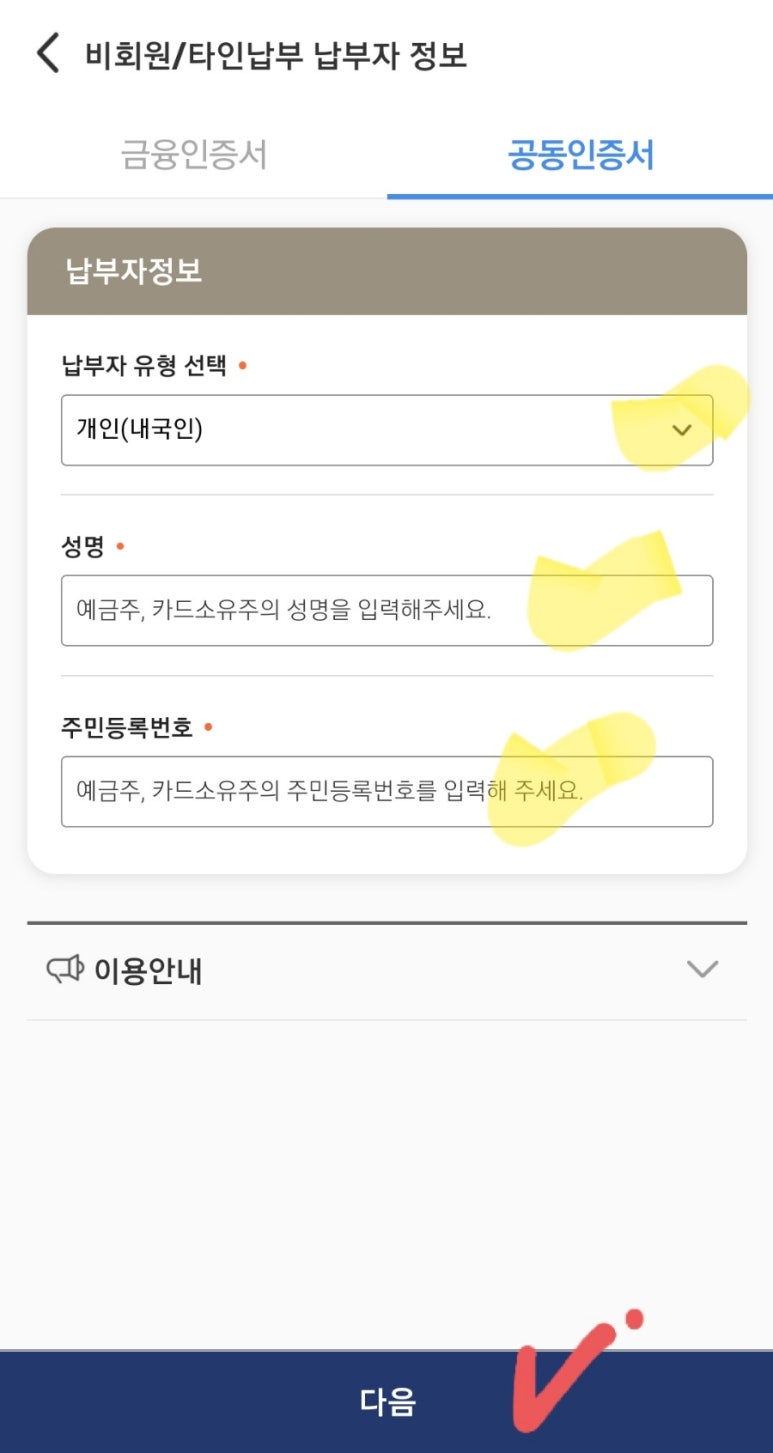The height and width of the screenshot is (1453, 773).
Task: Focus the 주민등록번호 input field
Action: (386, 791)
